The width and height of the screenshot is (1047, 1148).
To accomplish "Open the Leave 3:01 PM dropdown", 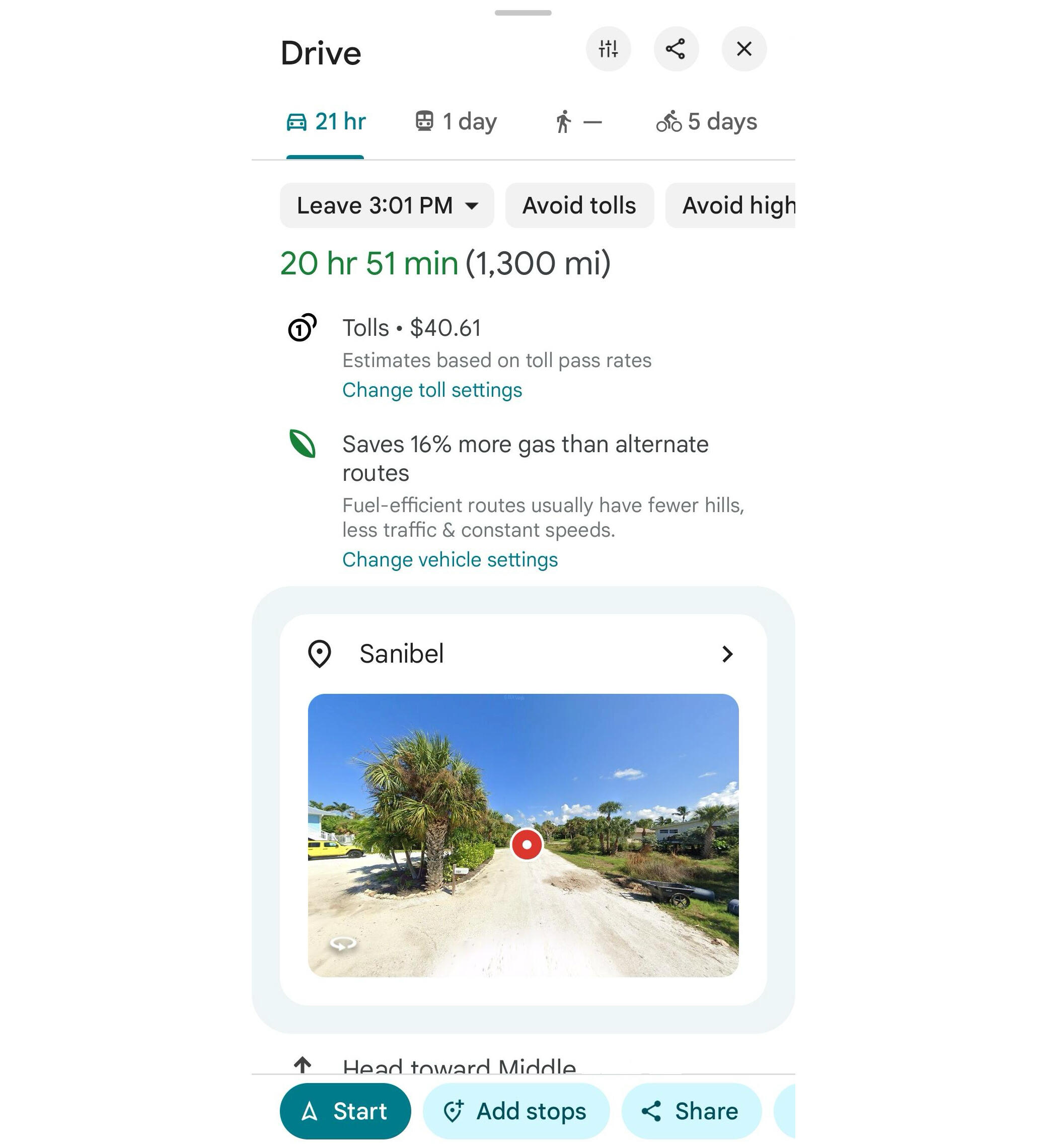I will point(387,205).
